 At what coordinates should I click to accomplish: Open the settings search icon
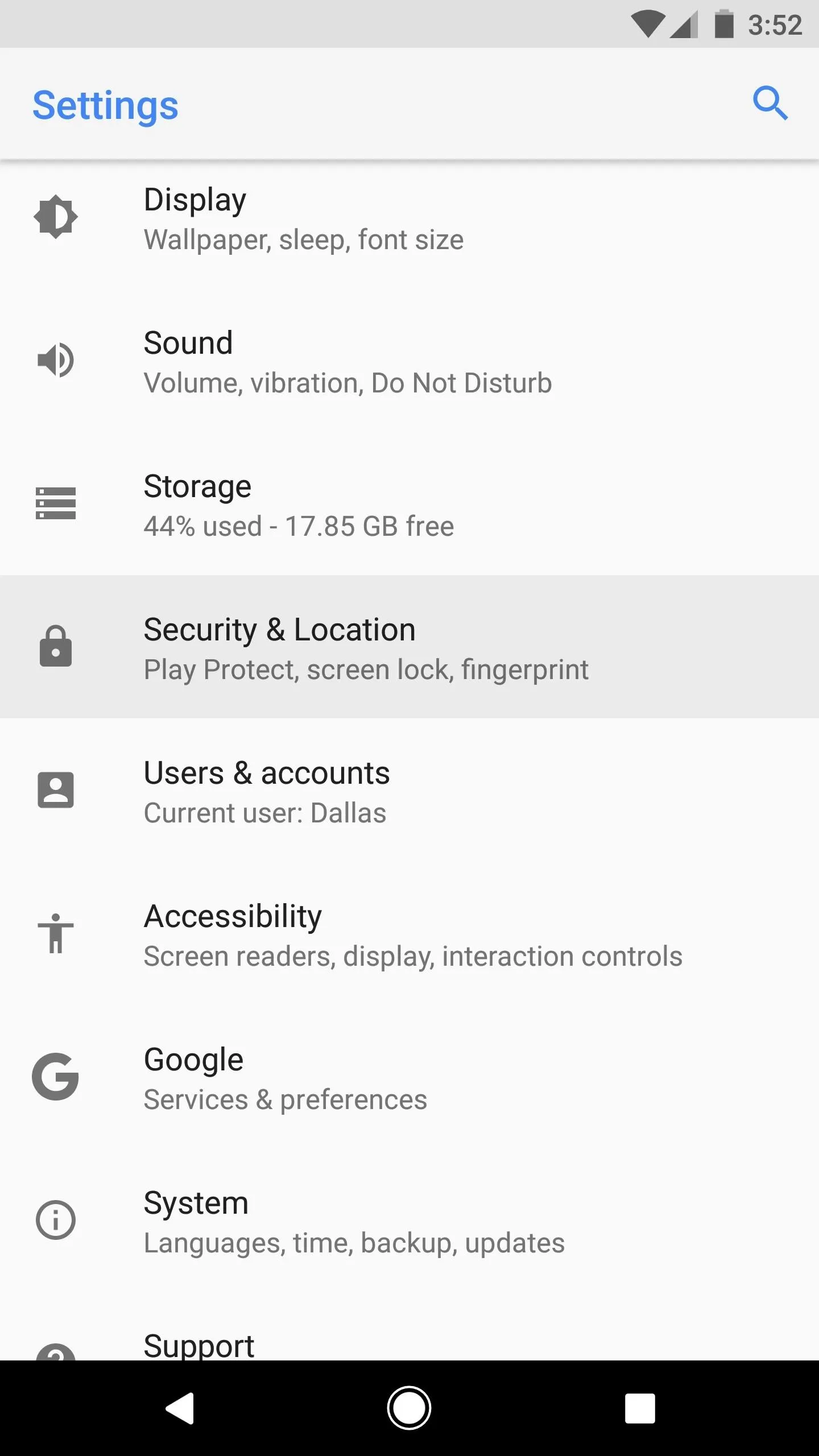[x=771, y=104]
